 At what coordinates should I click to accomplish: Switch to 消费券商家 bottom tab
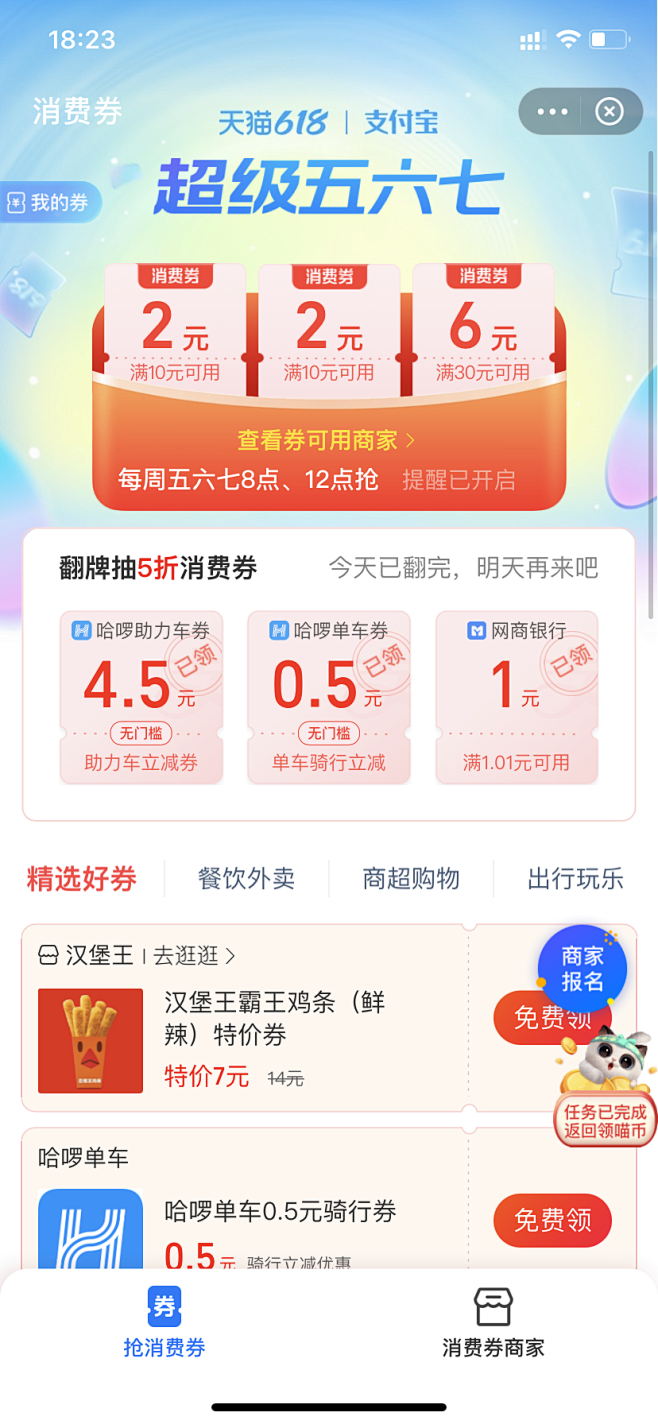493,1322
